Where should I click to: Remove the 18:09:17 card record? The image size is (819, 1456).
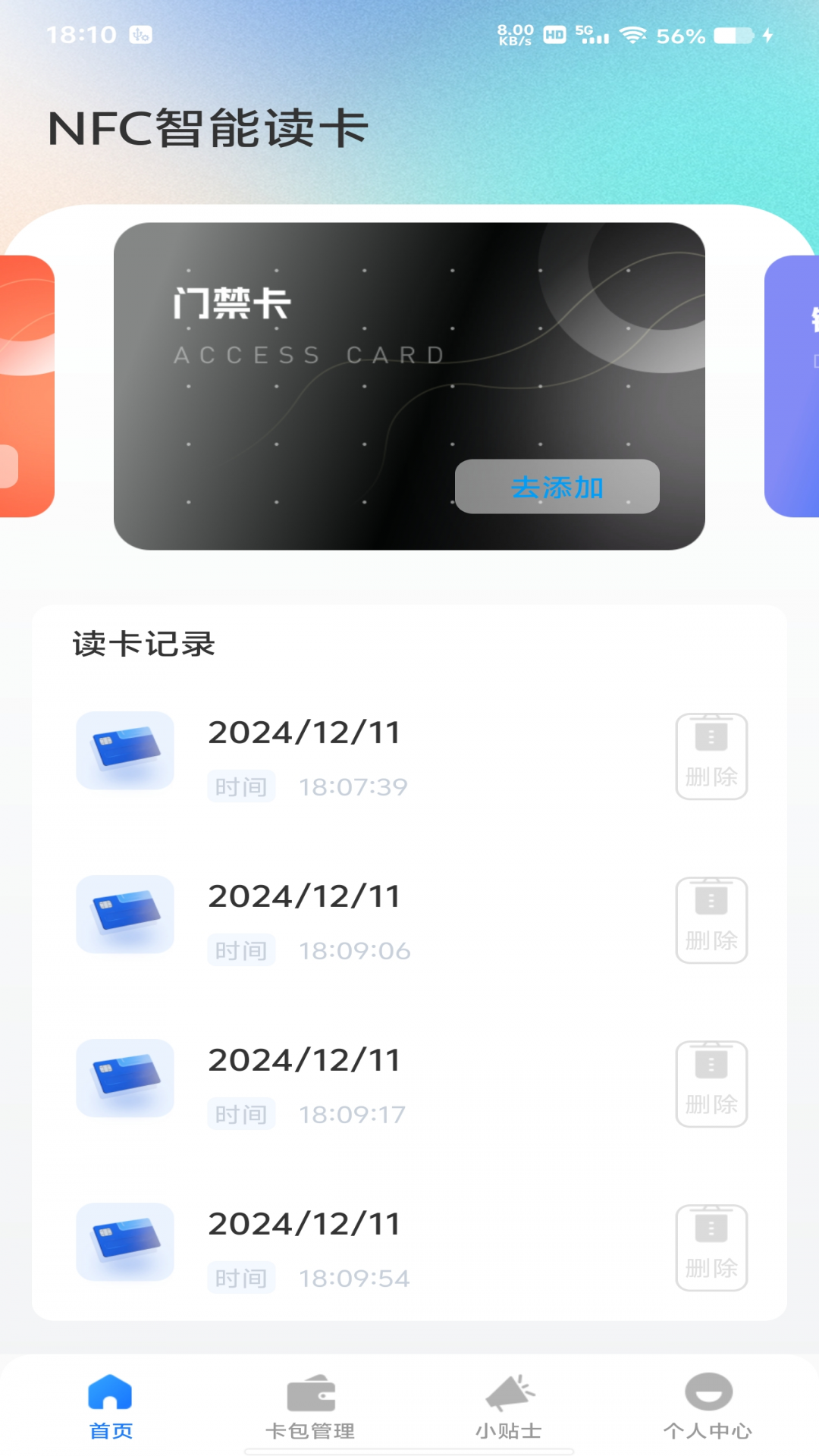[711, 1084]
